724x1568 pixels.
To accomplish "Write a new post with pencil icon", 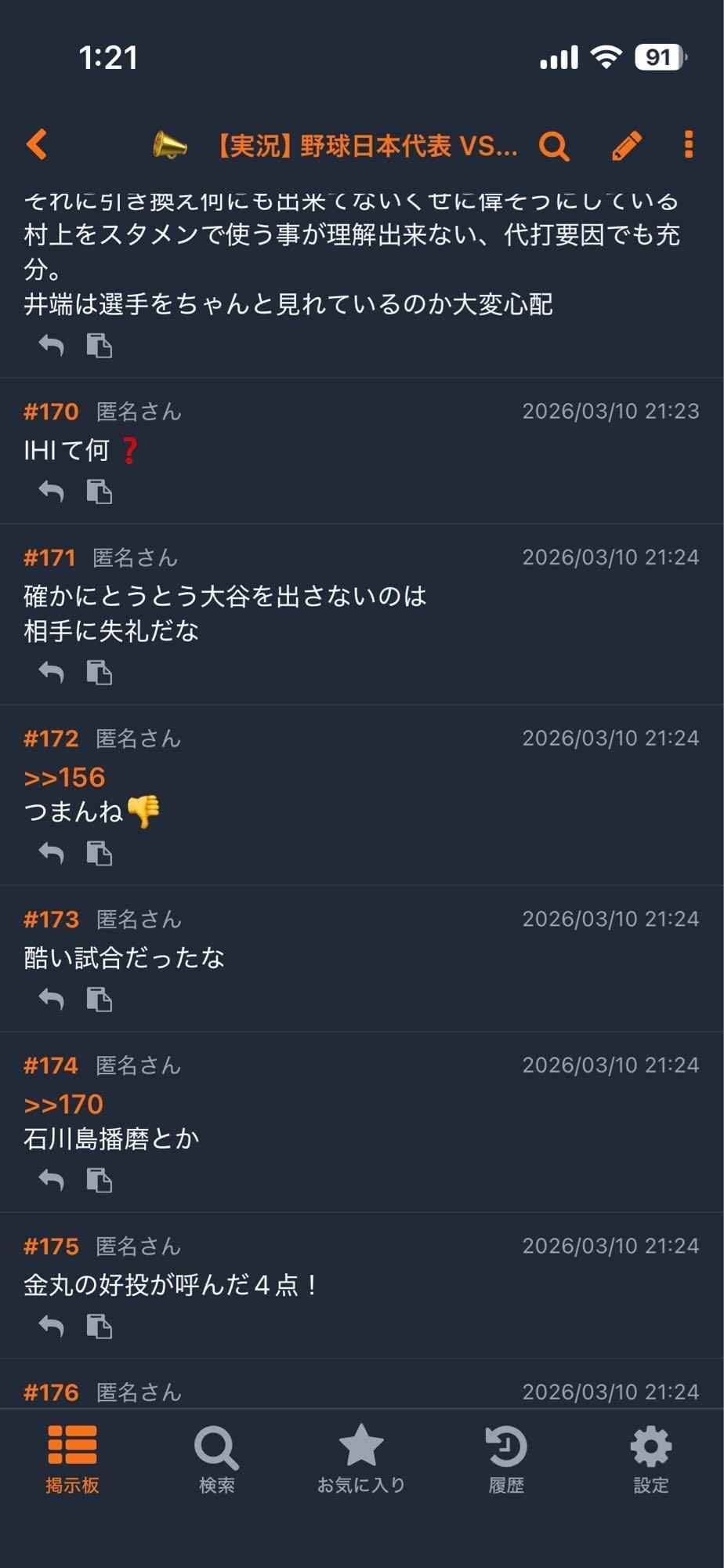I will coord(626,146).
